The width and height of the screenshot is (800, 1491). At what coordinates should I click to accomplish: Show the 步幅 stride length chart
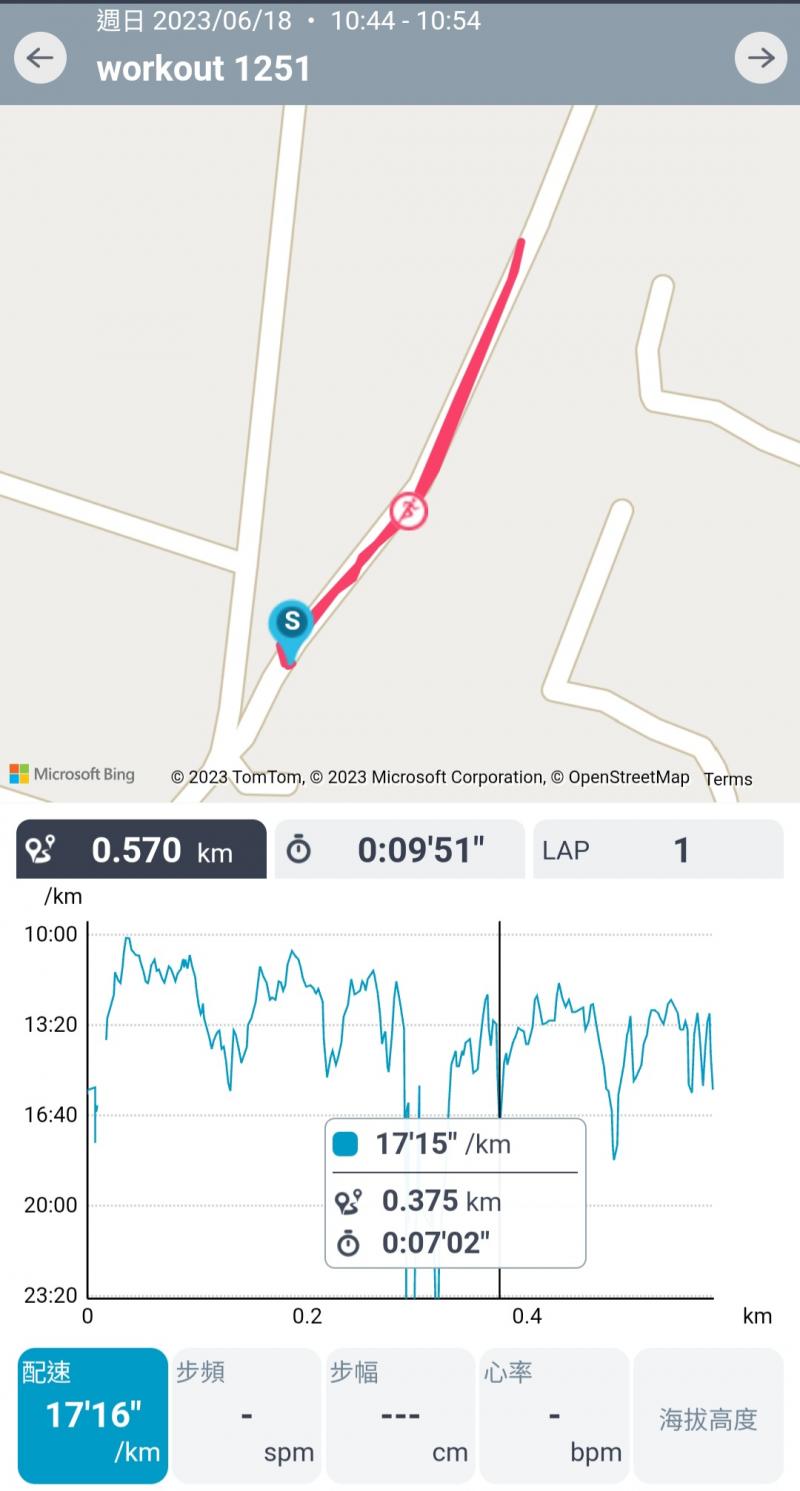click(x=400, y=1415)
